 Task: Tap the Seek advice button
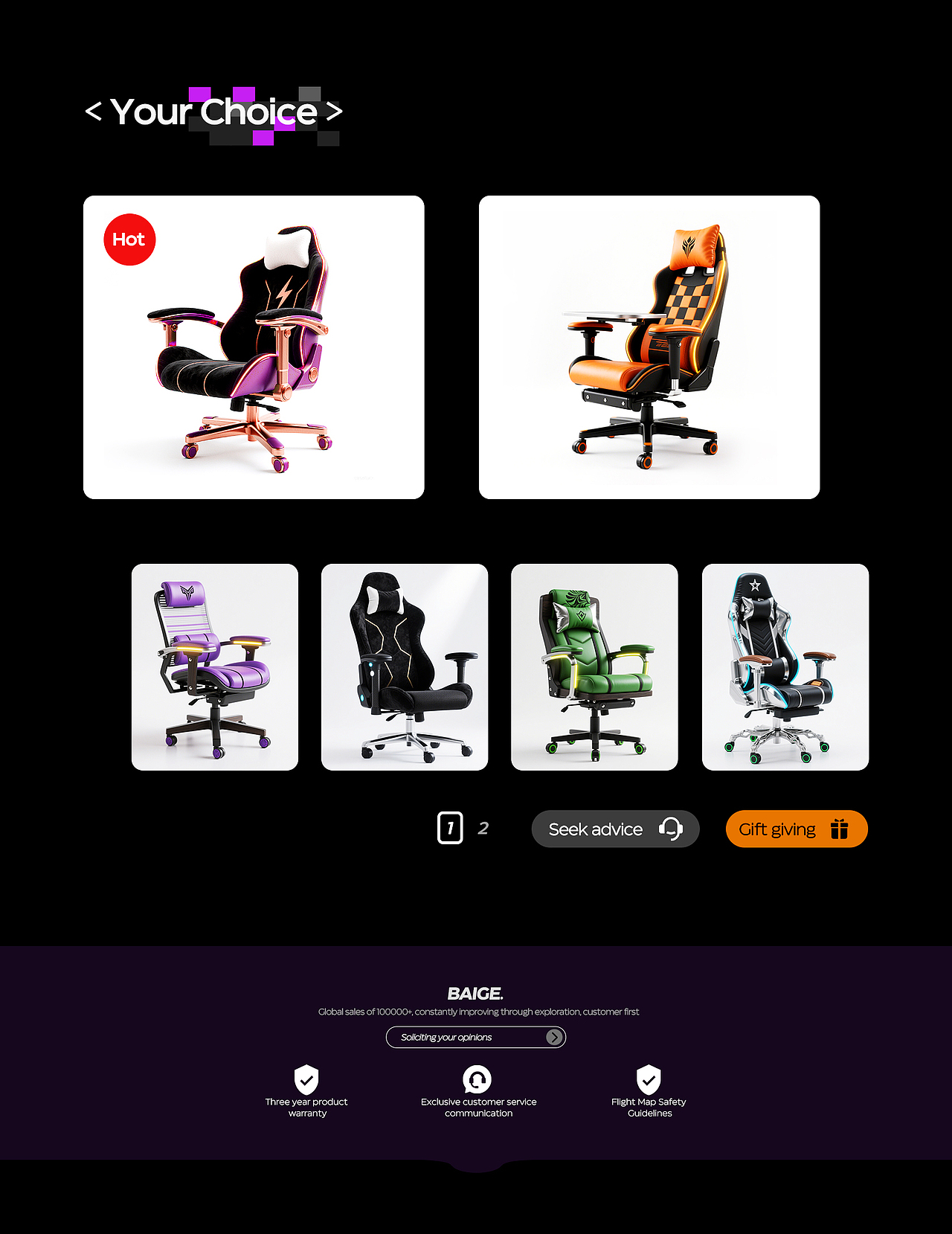pyautogui.click(x=615, y=829)
